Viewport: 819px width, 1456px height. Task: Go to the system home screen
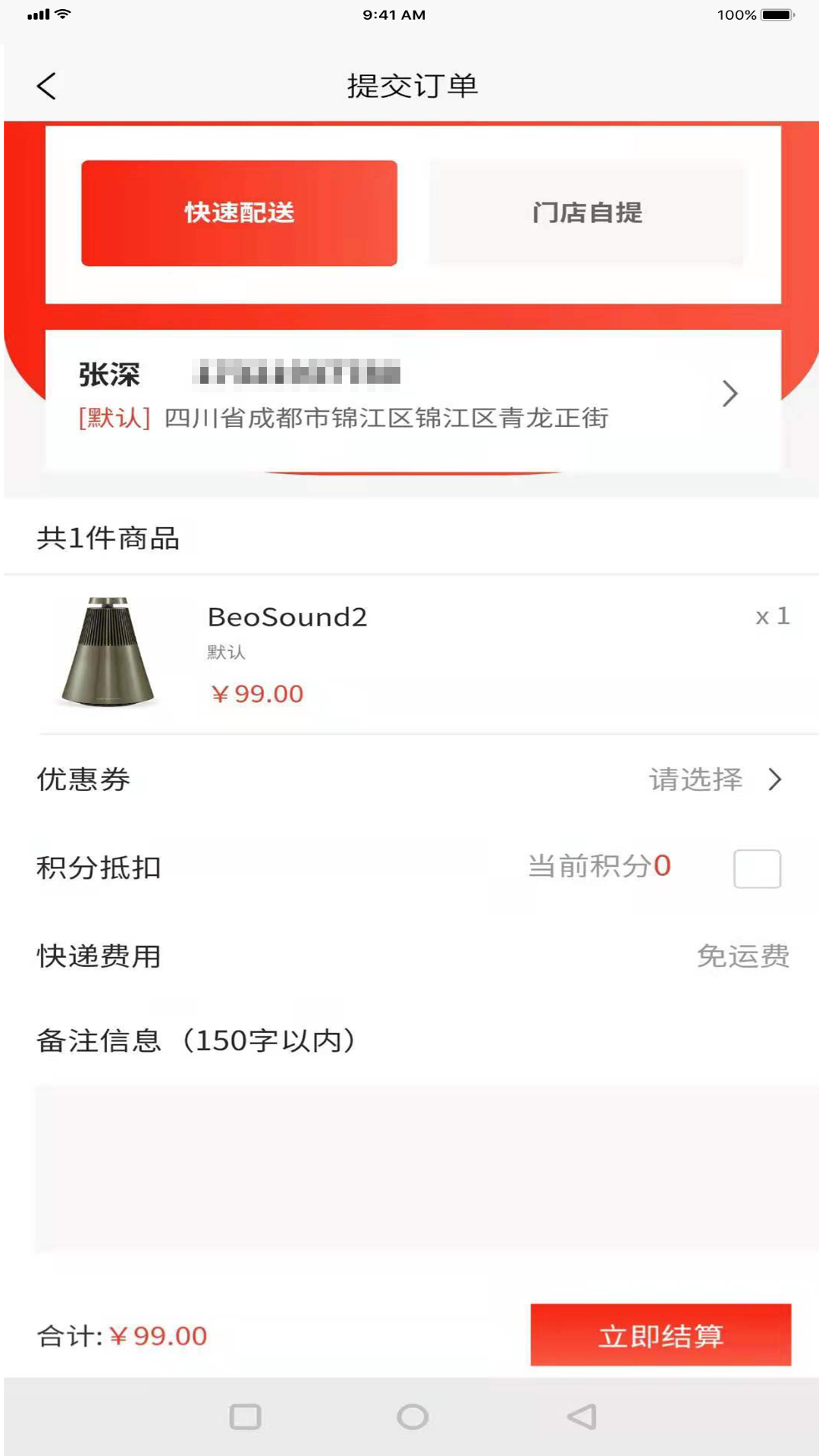(x=413, y=1417)
